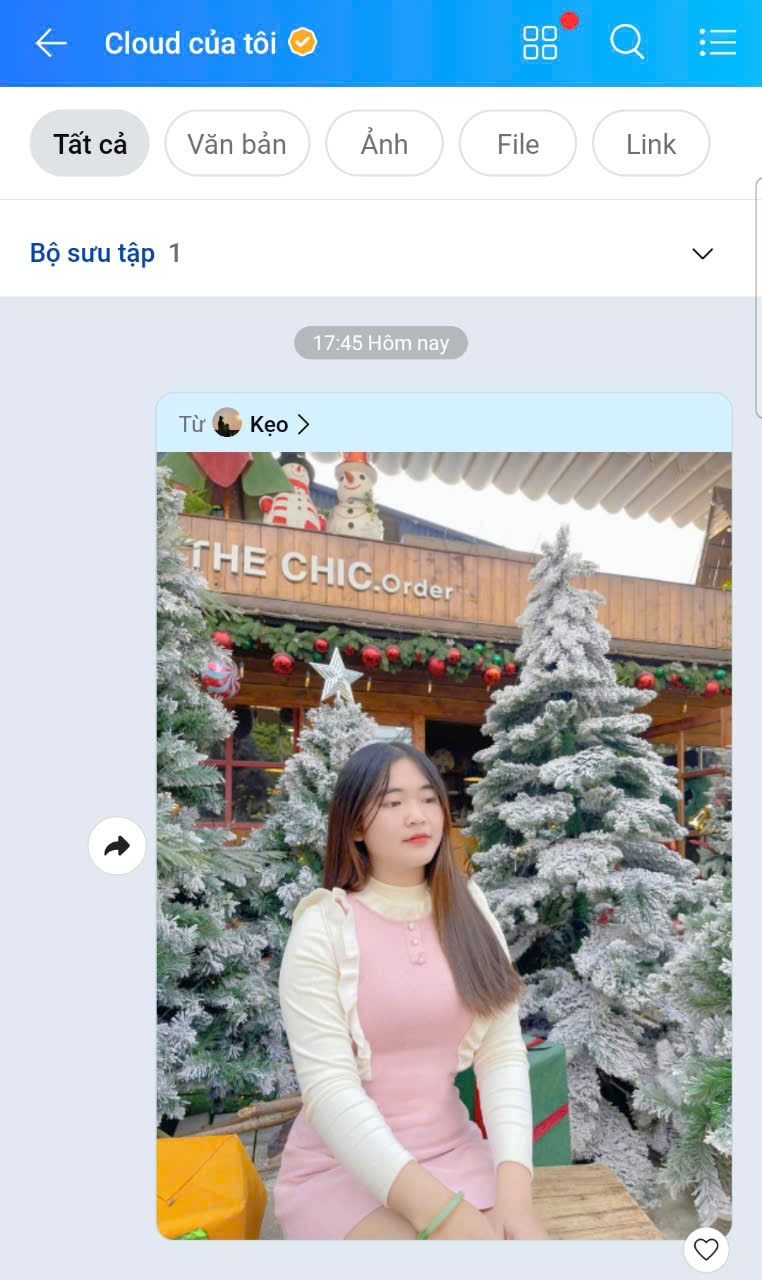Select the Tất cả filter
This screenshot has width=762, height=1280.
pos(90,144)
